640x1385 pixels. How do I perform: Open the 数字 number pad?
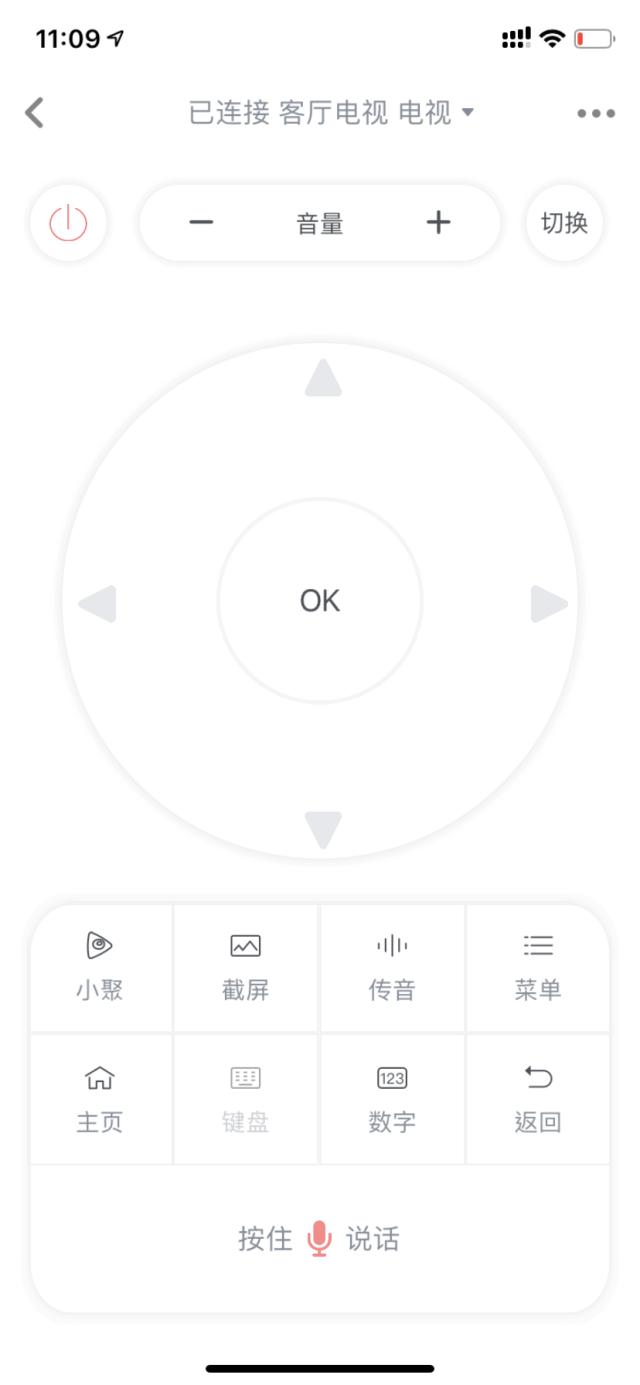(392, 1099)
